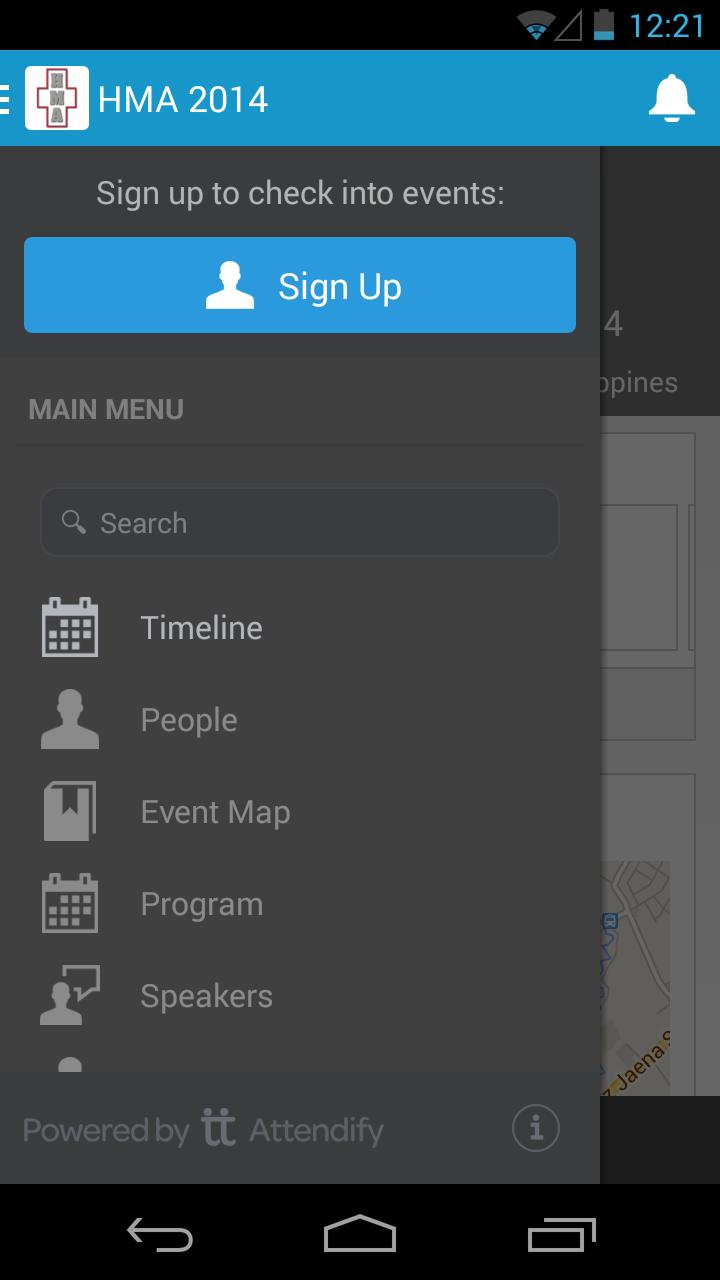The width and height of the screenshot is (720, 1280).
Task: Open the Event Map
Action: pos(214,812)
